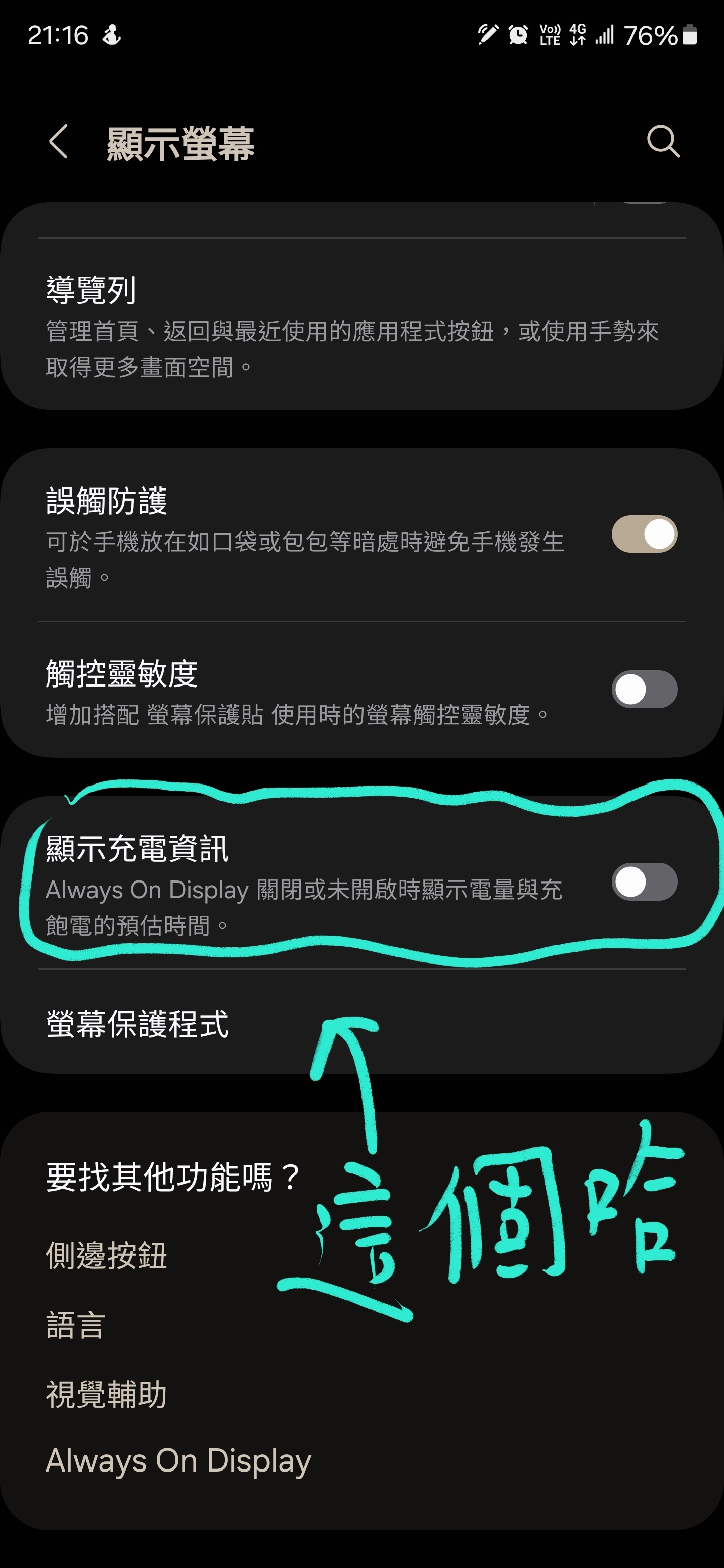724x1568 pixels.
Task: Enable the 觸控靈敏度 switch
Action: point(644,689)
